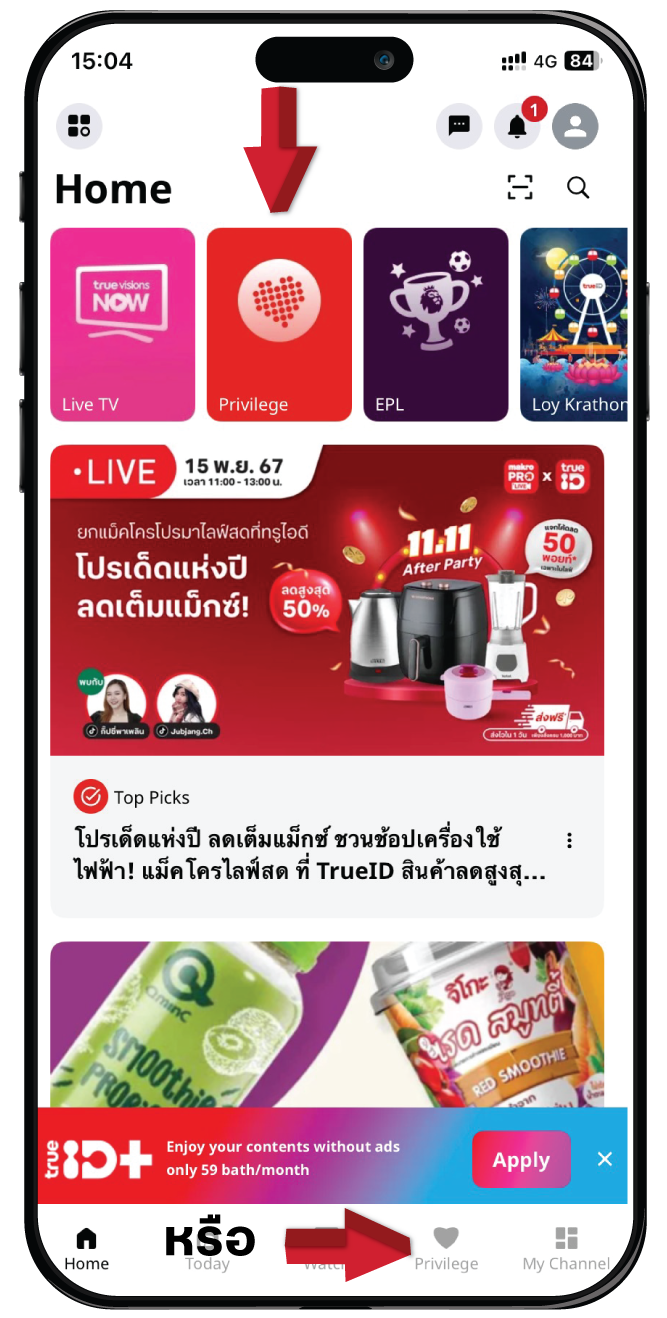Open the Live TV tile
This screenshot has width=667, height=1318.
[122, 324]
